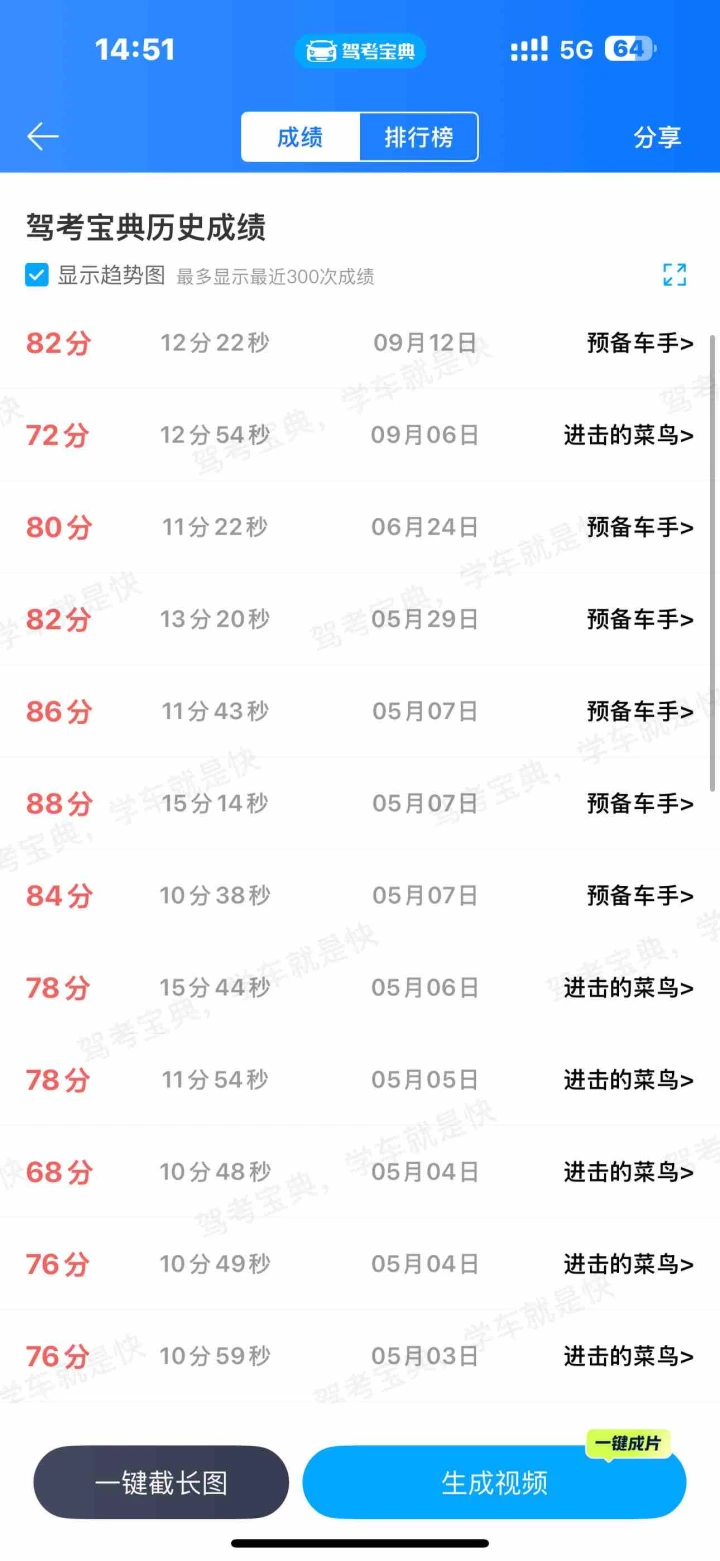View the 80分 result on 06月24日
The image size is (720, 1561).
[360, 527]
